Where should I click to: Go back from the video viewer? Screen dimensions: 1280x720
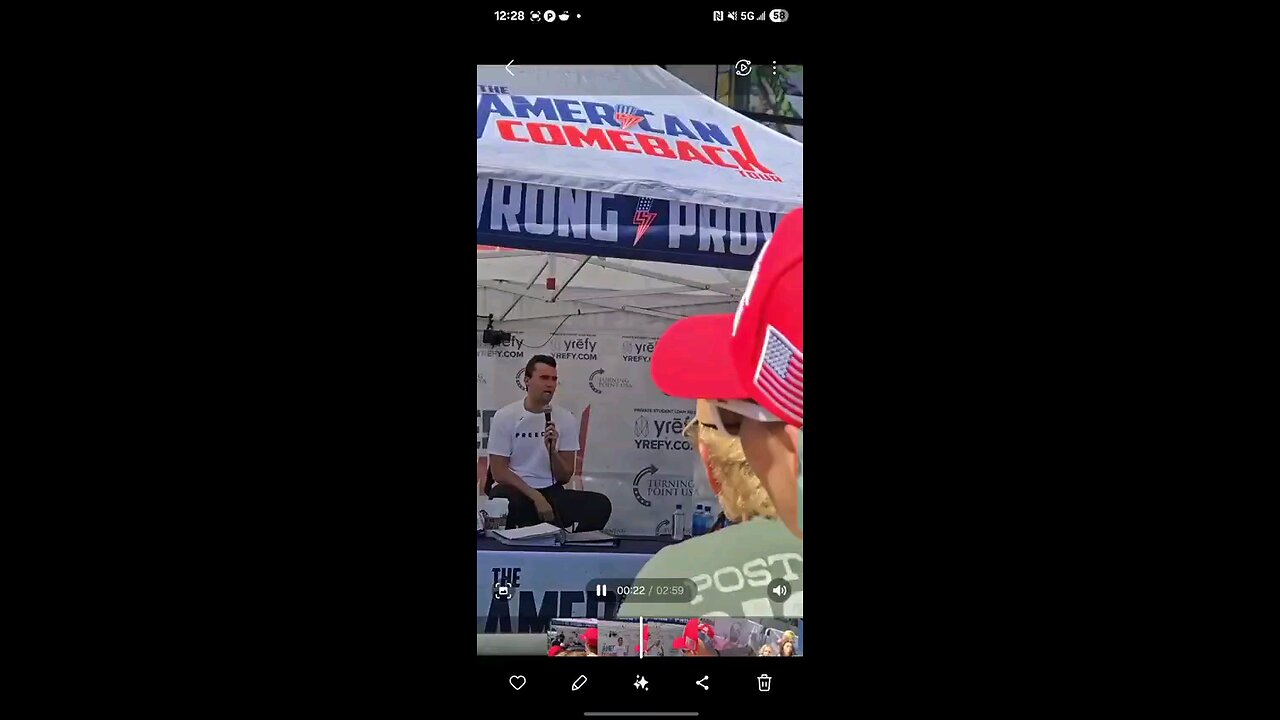(x=510, y=68)
